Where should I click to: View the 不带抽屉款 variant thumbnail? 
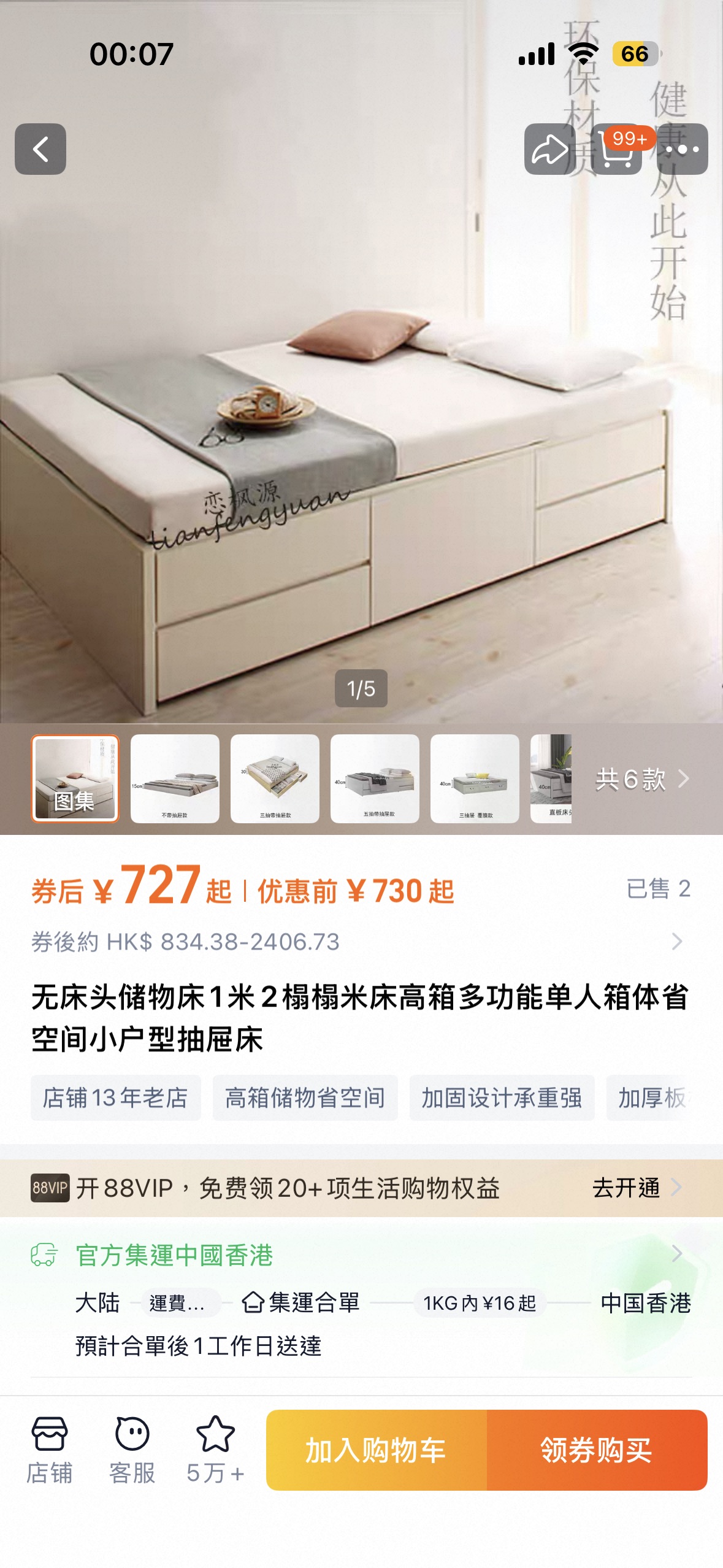pos(175,778)
